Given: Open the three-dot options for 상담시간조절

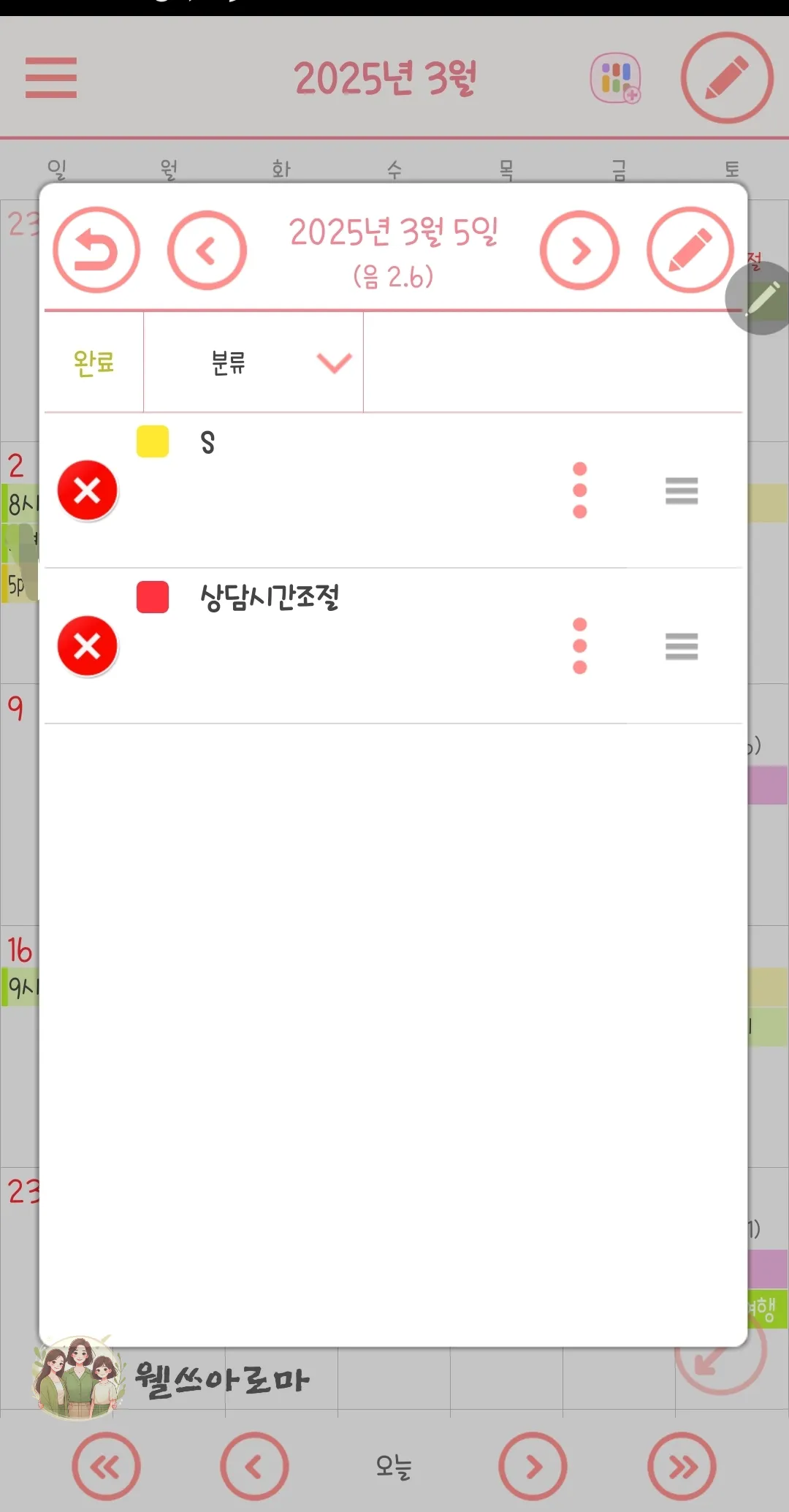Looking at the screenshot, I should pyautogui.click(x=580, y=646).
